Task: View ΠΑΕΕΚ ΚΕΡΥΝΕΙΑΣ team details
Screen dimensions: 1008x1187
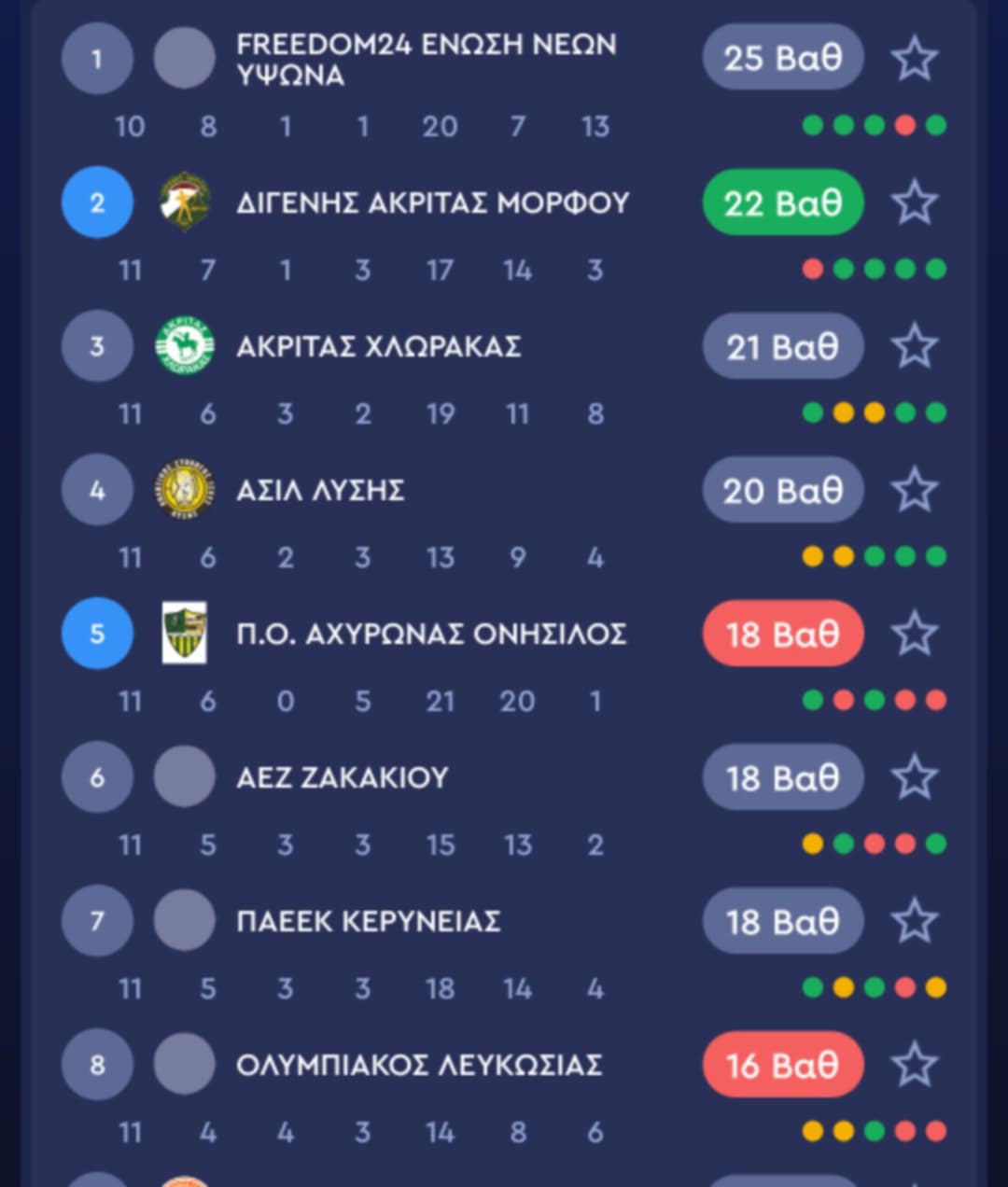Action: click(x=368, y=921)
